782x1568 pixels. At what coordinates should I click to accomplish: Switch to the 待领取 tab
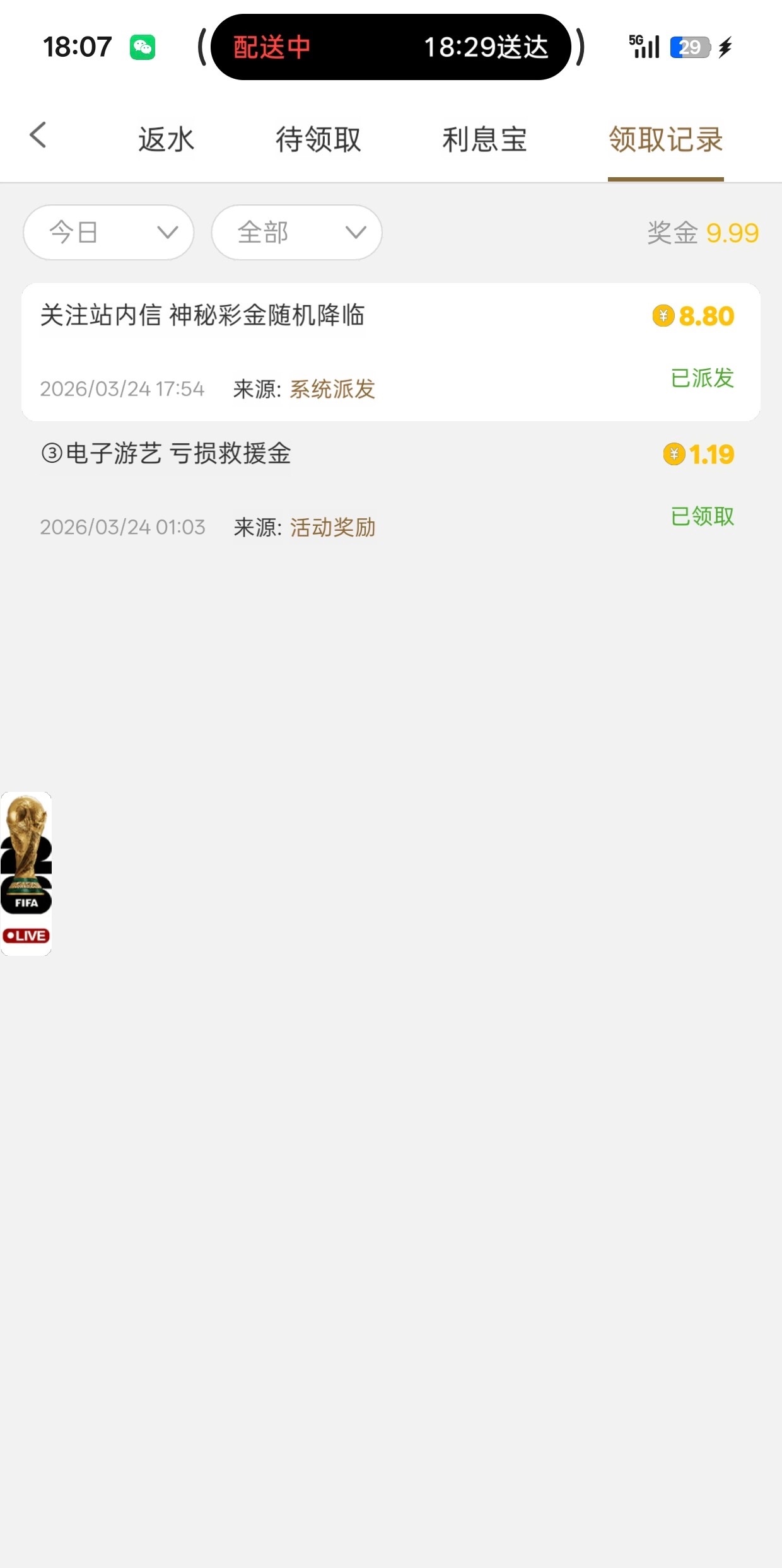click(318, 139)
